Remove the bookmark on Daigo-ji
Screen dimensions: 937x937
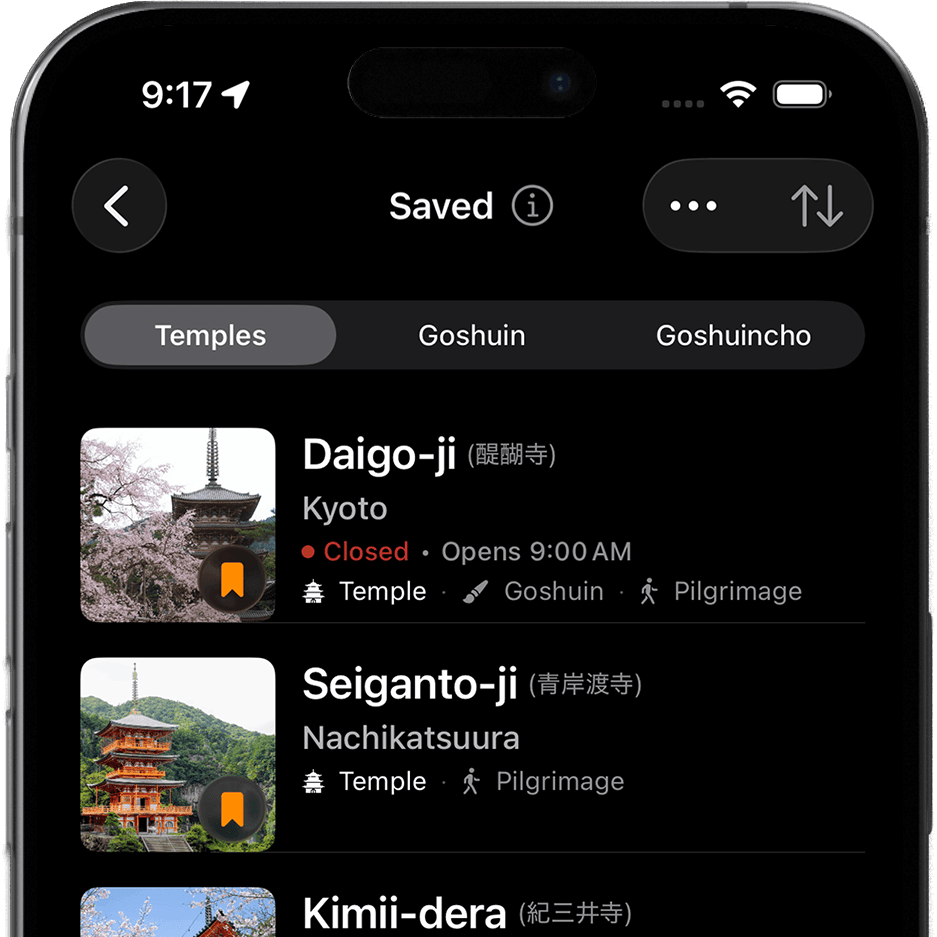232,580
